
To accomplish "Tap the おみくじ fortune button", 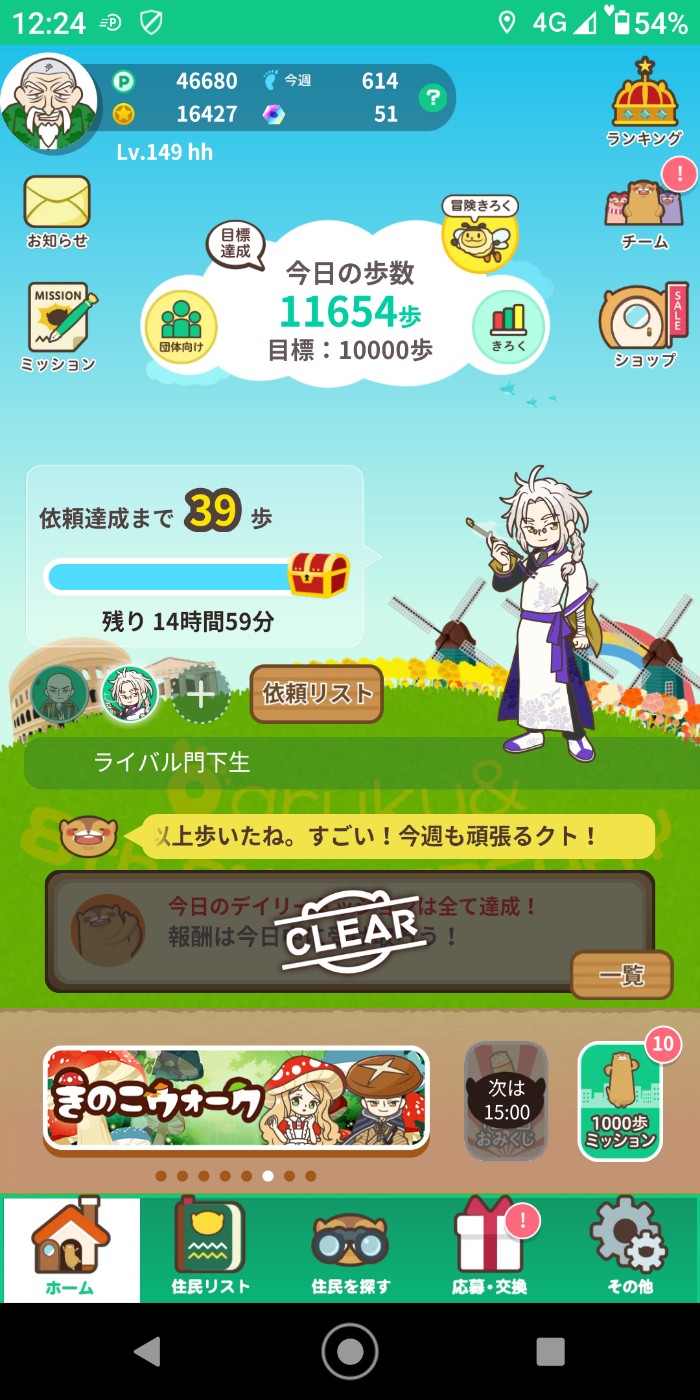I will [506, 1101].
